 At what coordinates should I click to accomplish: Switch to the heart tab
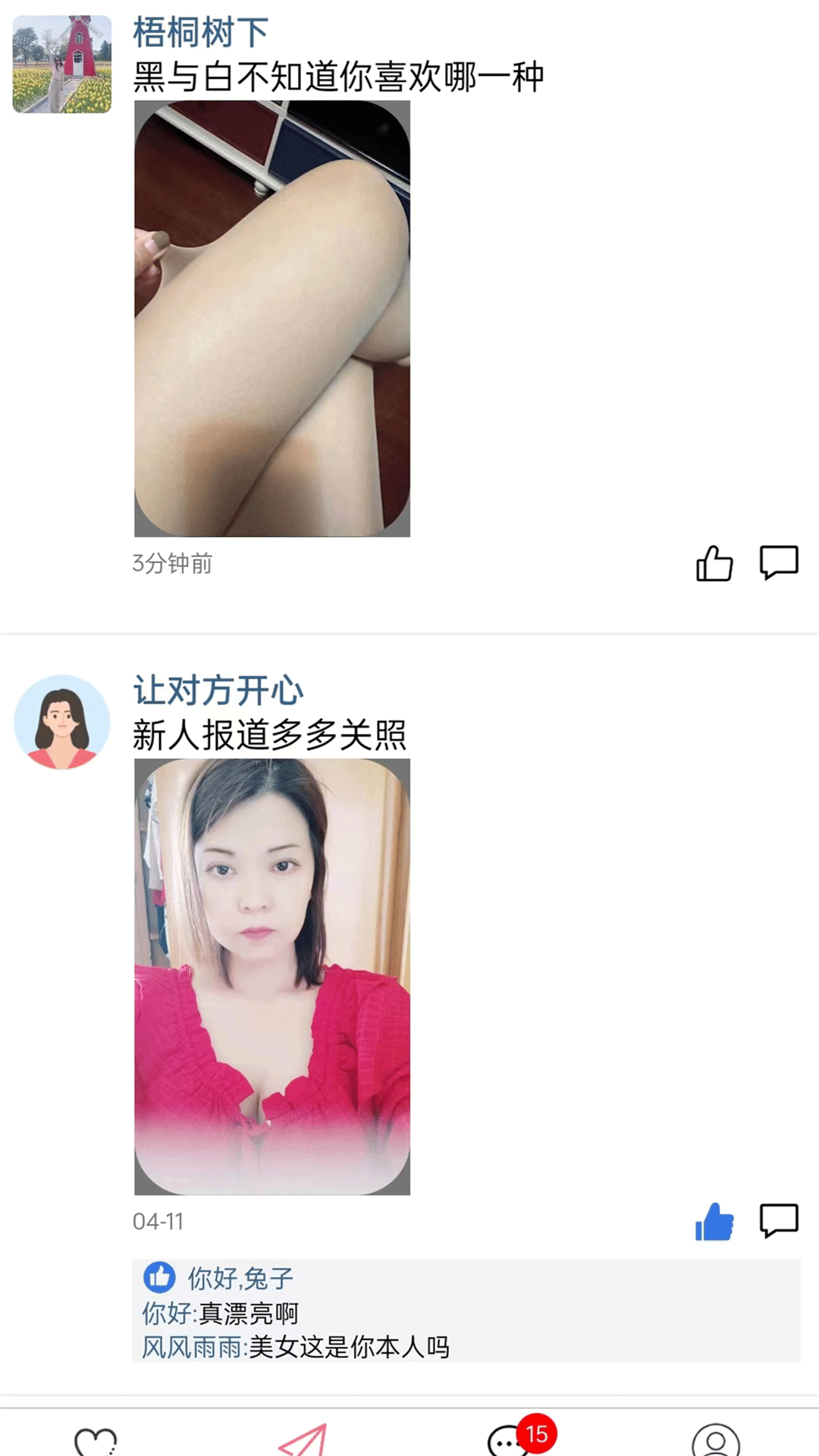click(x=96, y=1439)
